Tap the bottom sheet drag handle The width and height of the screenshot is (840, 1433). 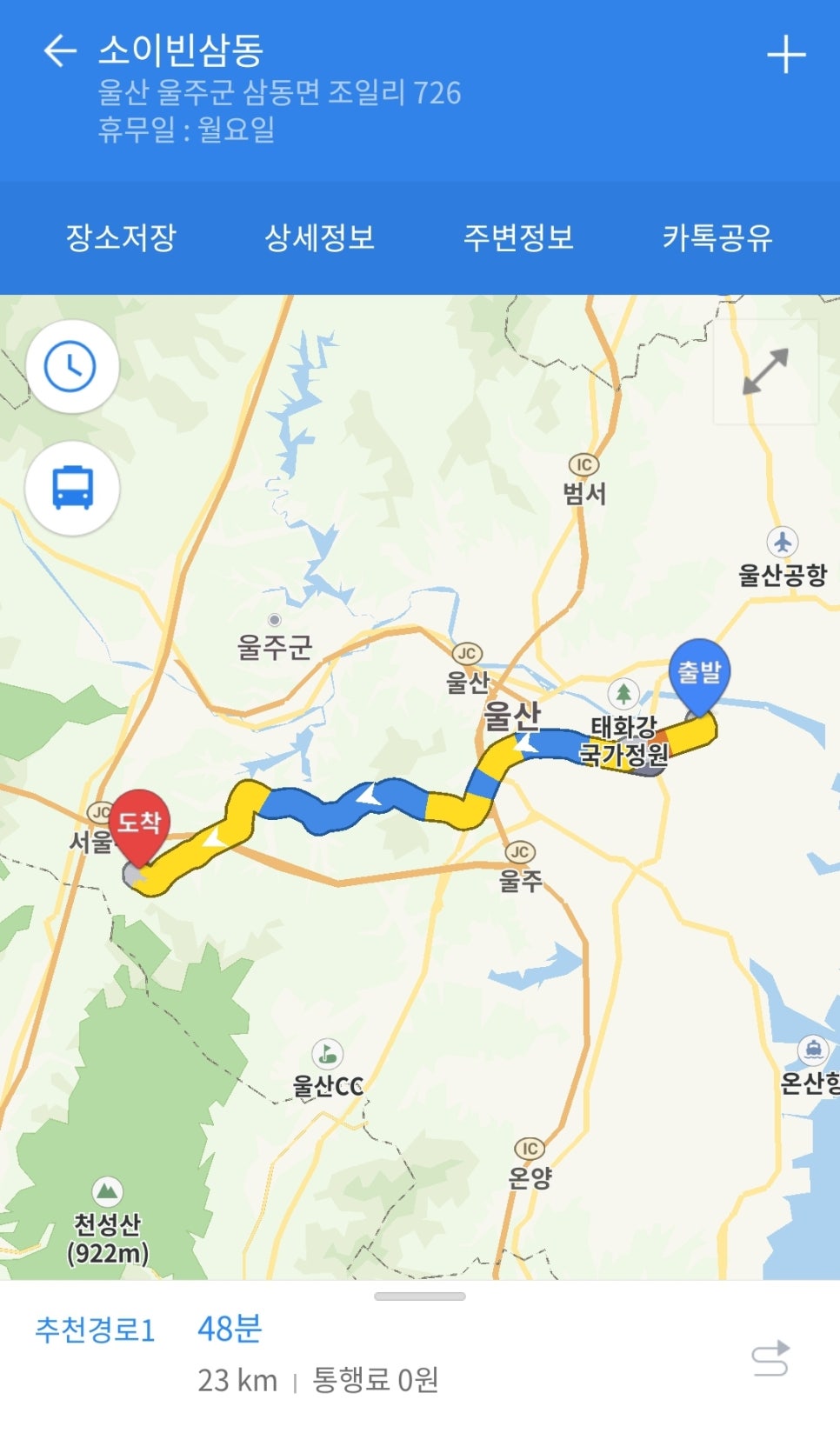point(420,1296)
